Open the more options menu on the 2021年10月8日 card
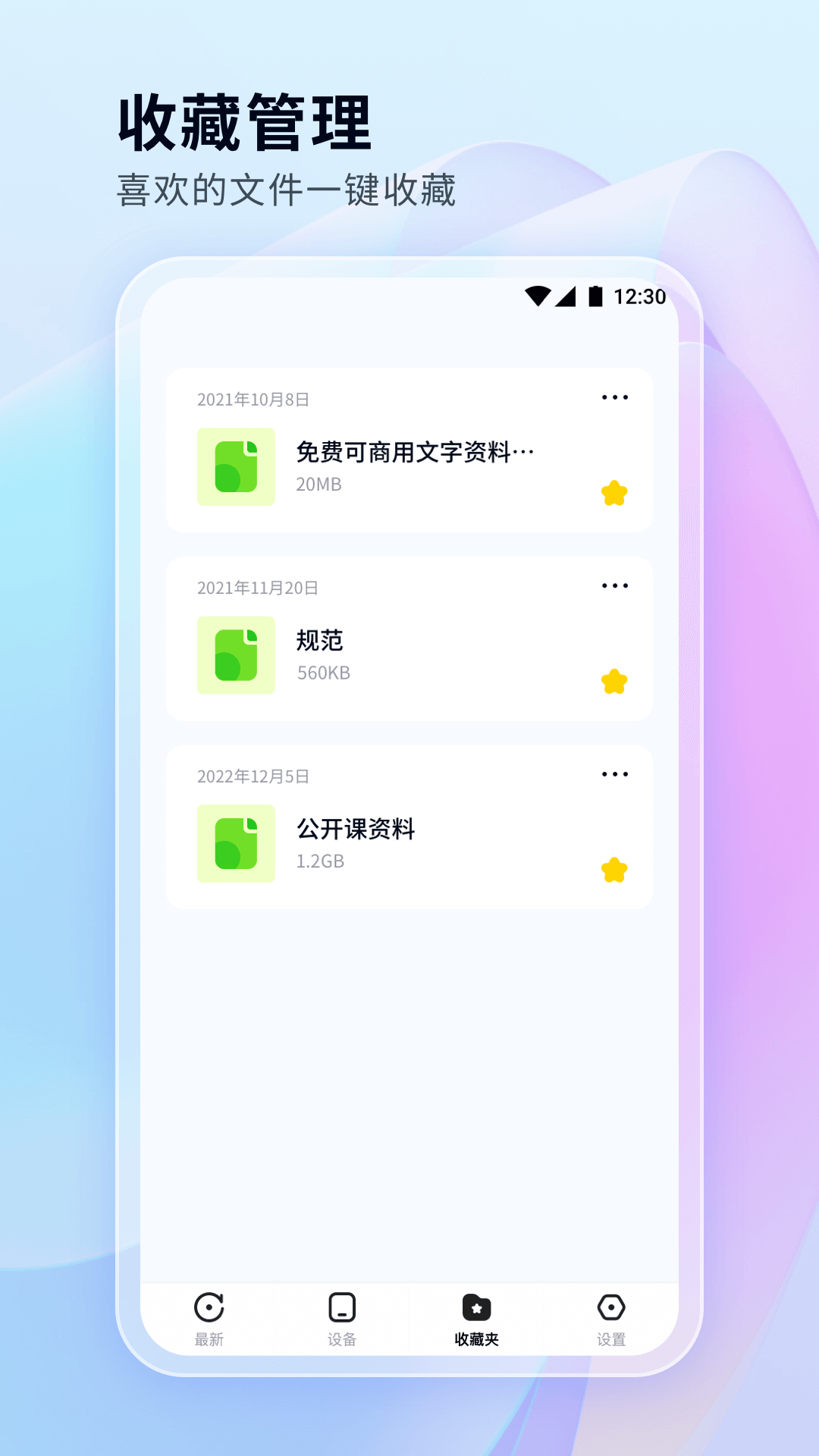The height and width of the screenshot is (1456, 819). pos(615,397)
